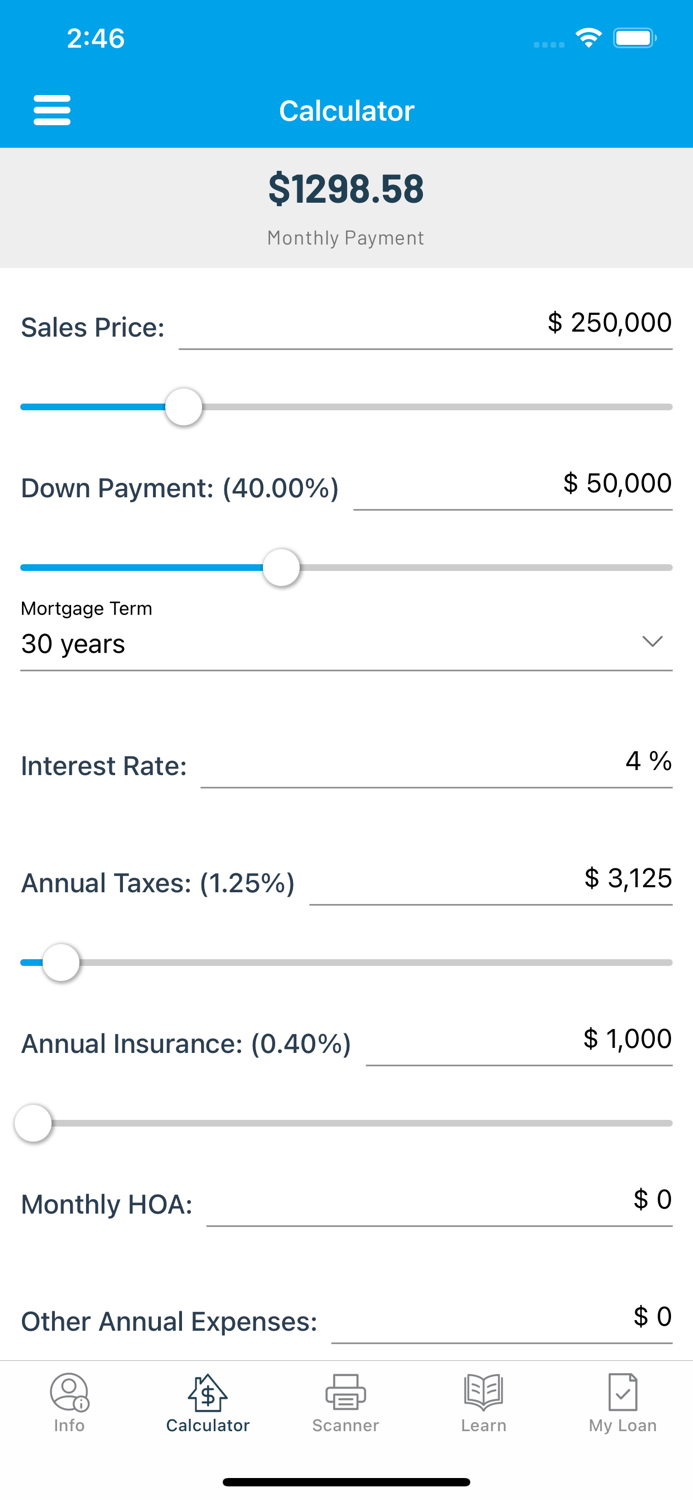Edit the Monthly HOA field
This screenshot has width=693, height=1500.
click(x=439, y=1201)
